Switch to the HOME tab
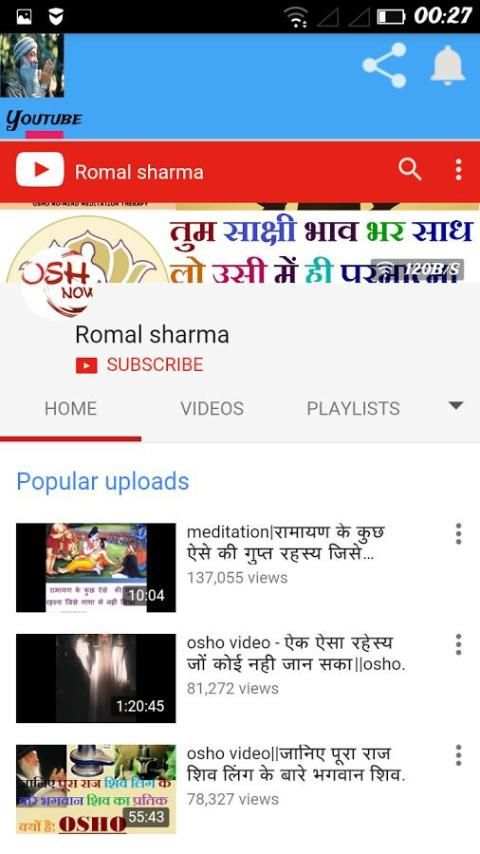The width and height of the screenshot is (480, 854). [x=70, y=408]
